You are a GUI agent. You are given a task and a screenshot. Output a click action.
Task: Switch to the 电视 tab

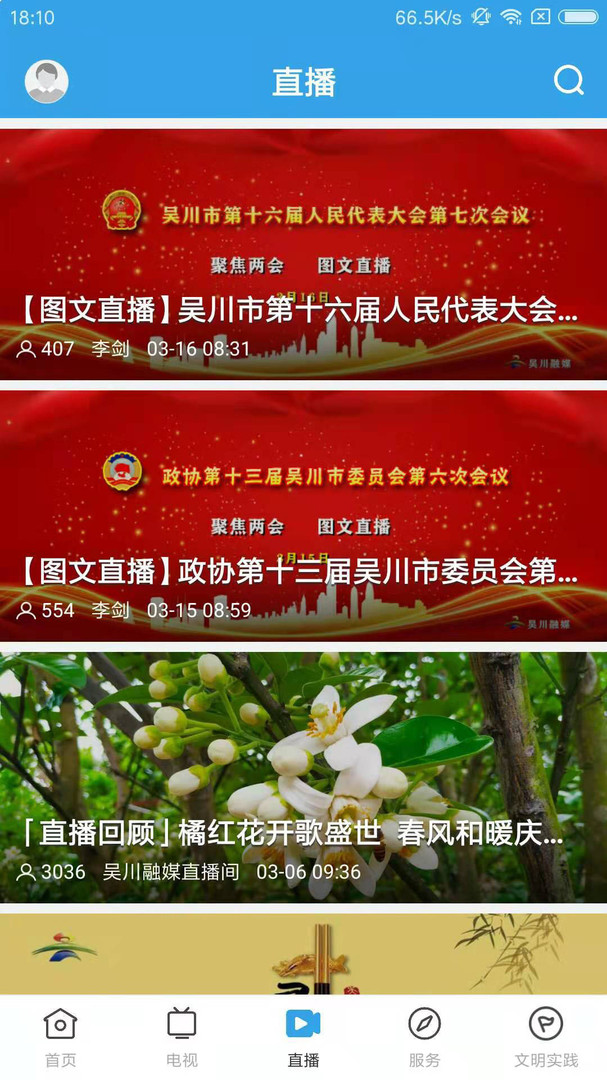click(x=182, y=1037)
